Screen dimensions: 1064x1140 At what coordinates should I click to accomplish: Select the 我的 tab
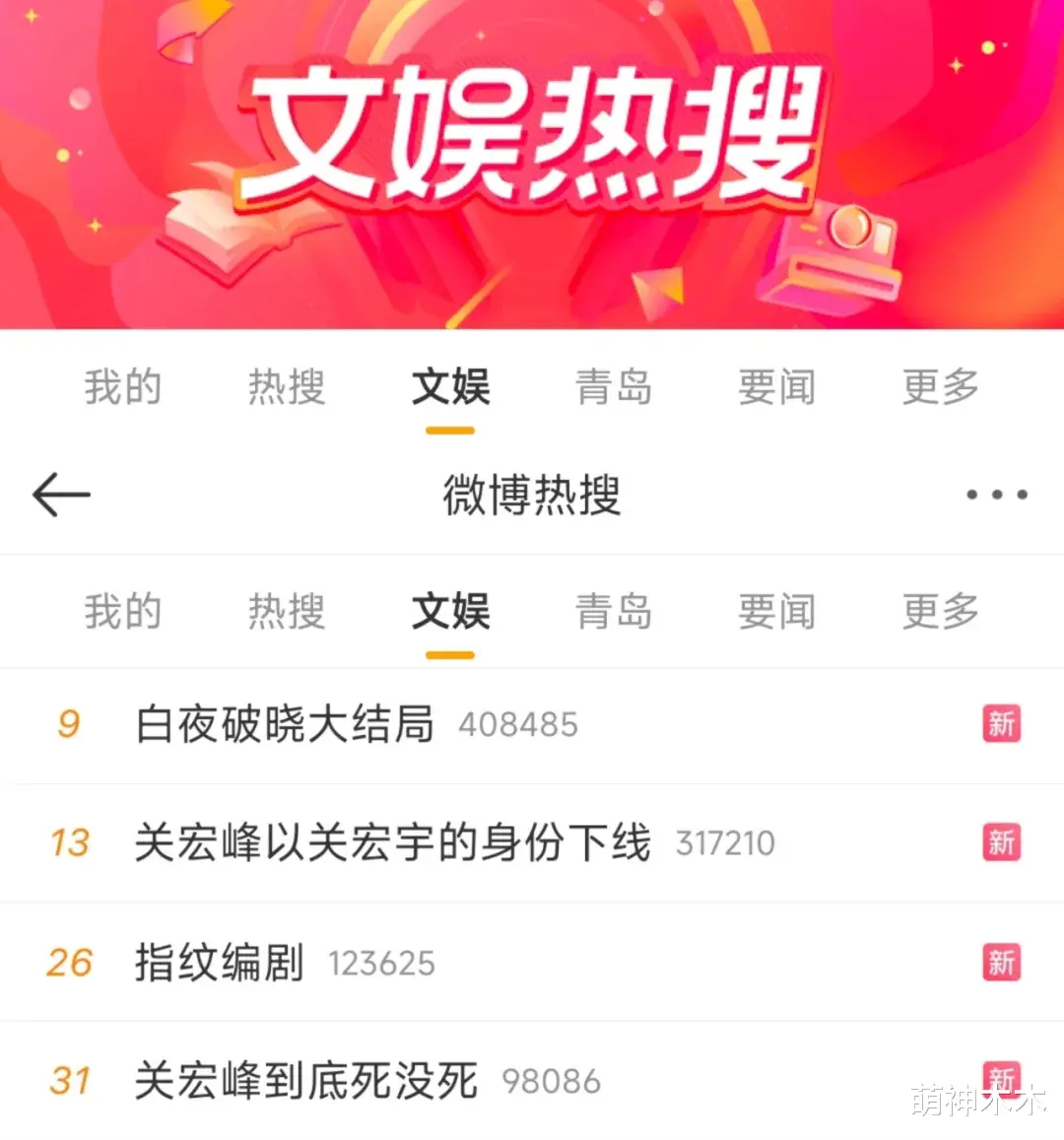[122, 611]
